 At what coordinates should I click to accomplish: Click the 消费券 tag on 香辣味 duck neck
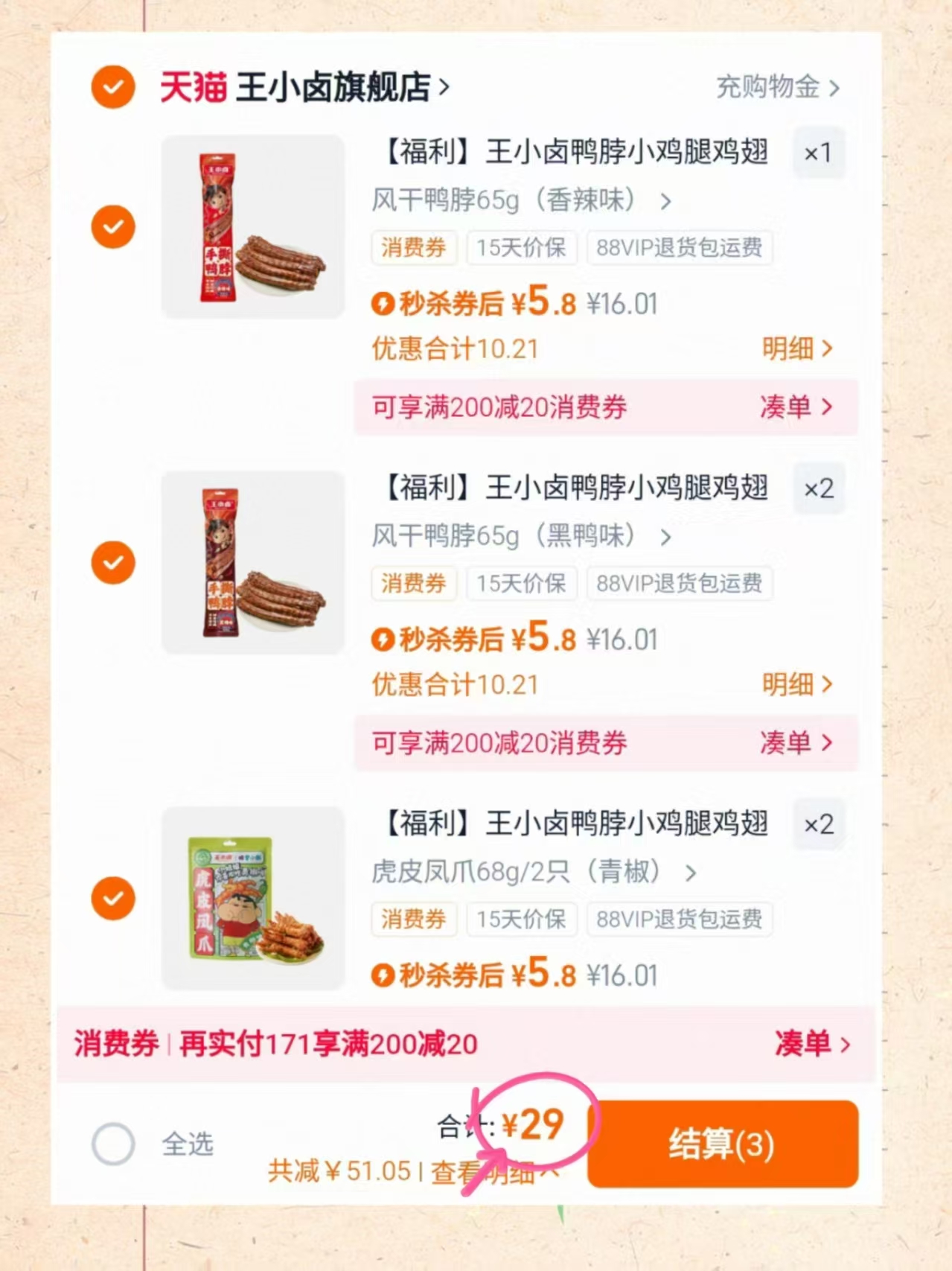[414, 249]
